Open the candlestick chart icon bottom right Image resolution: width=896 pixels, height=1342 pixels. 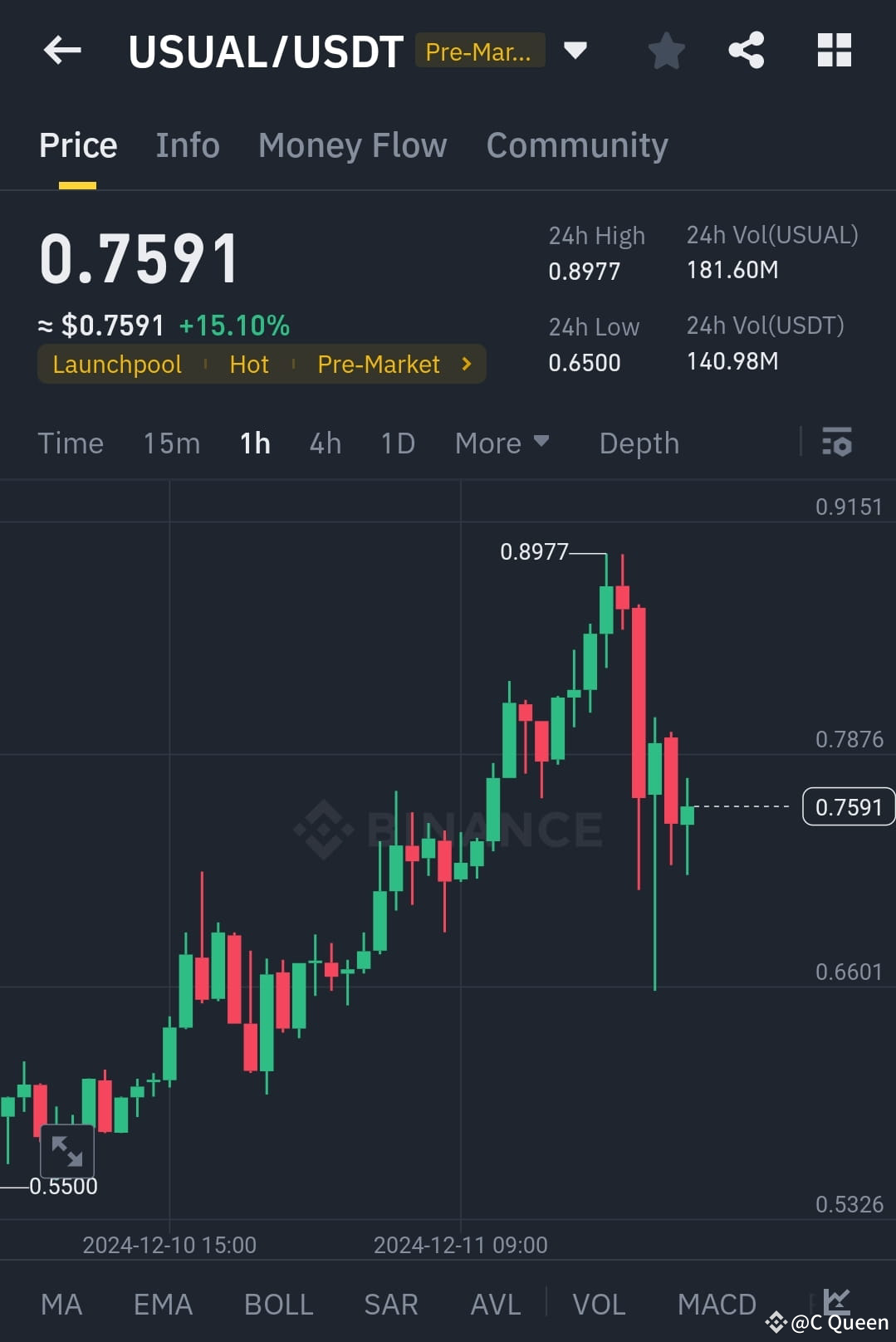[x=835, y=1304]
